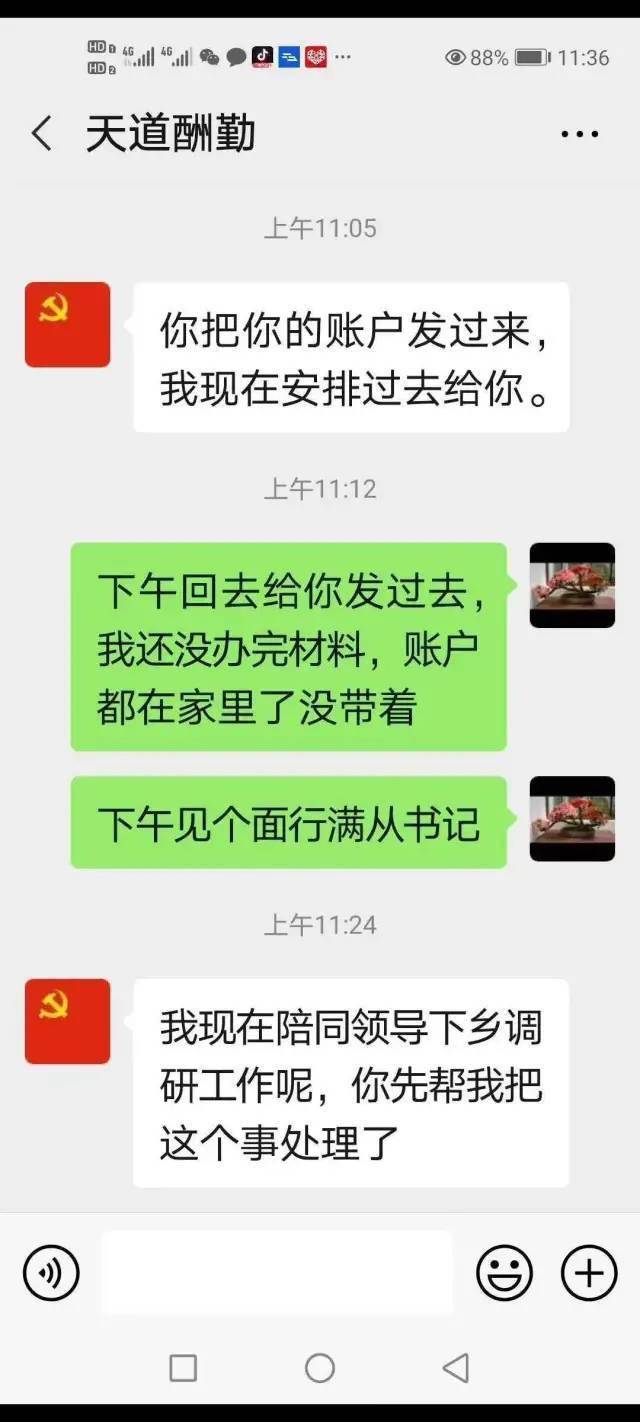Open the plus attachments panel
The image size is (640, 1422).
(x=588, y=1273)
